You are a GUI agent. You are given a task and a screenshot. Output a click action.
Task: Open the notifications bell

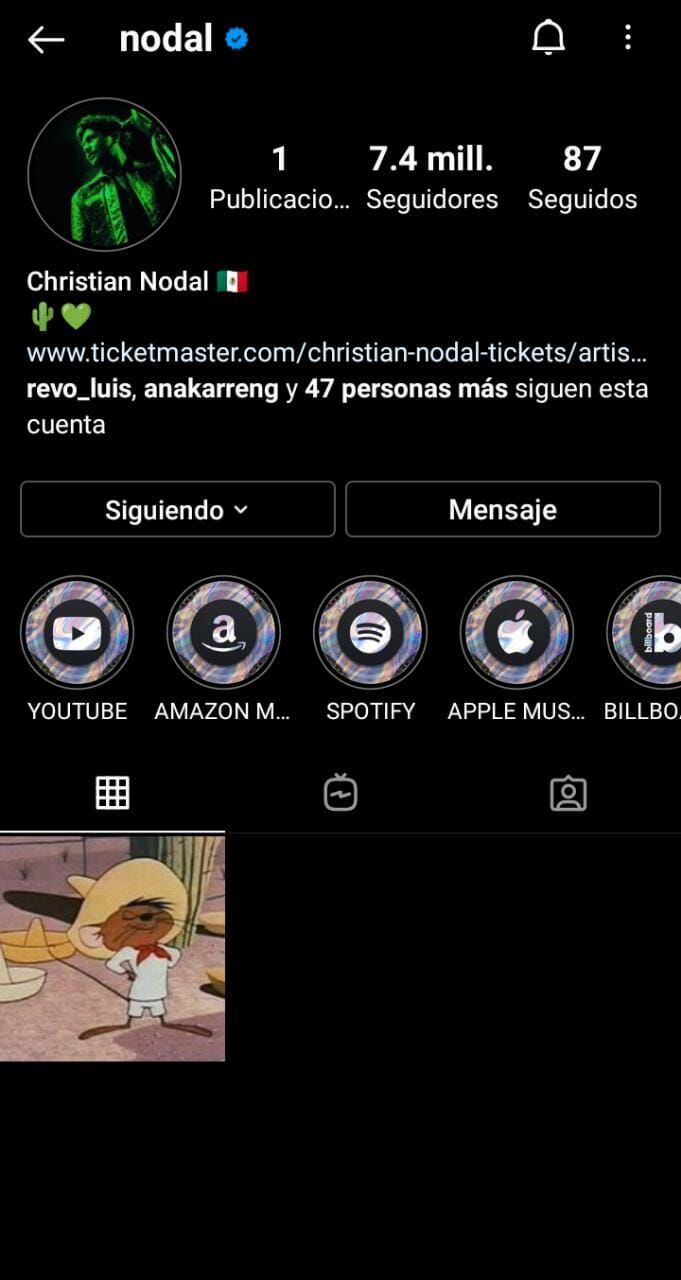click(x=547, y=39)
